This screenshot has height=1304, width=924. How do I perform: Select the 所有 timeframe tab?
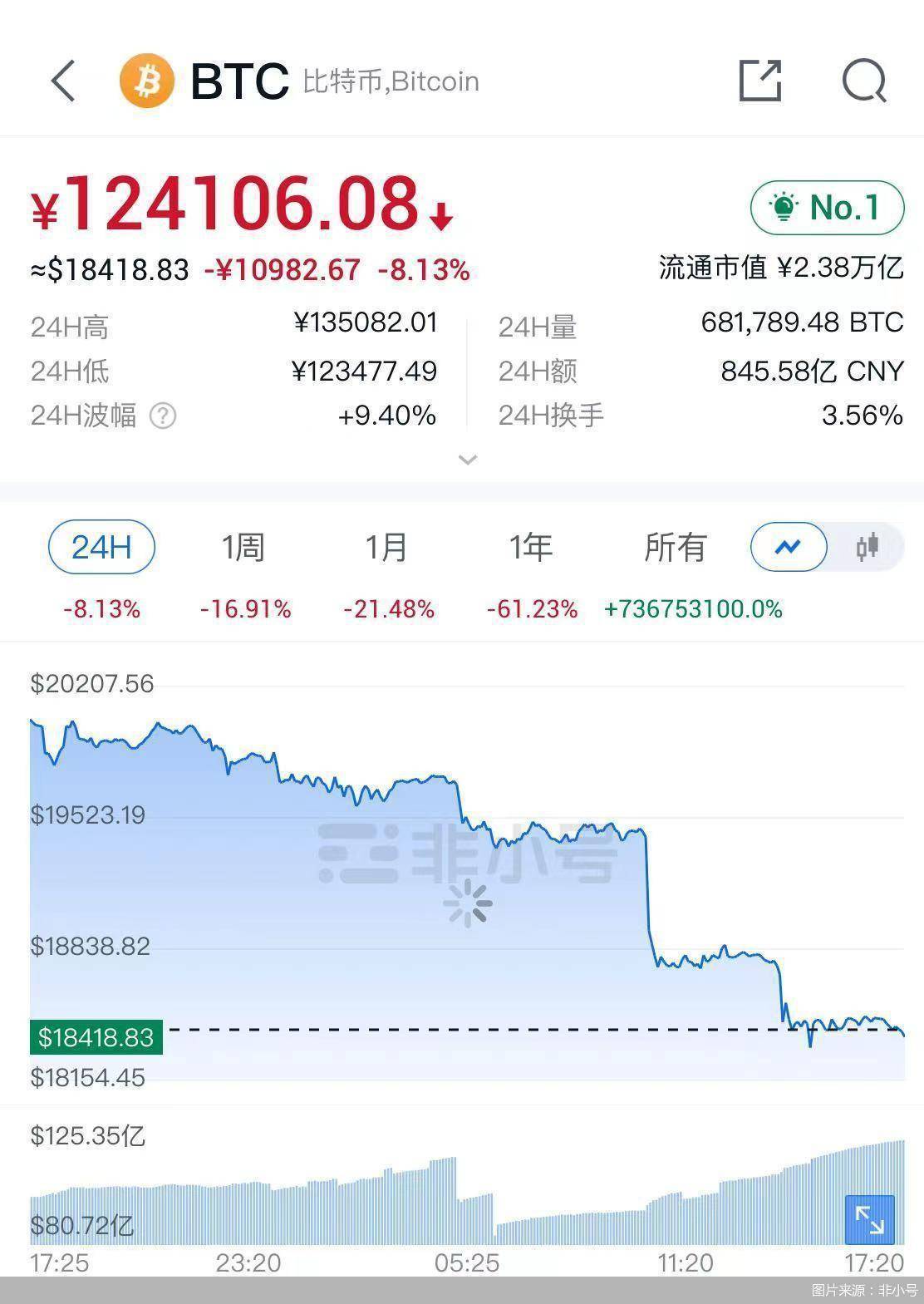[675, 547]
